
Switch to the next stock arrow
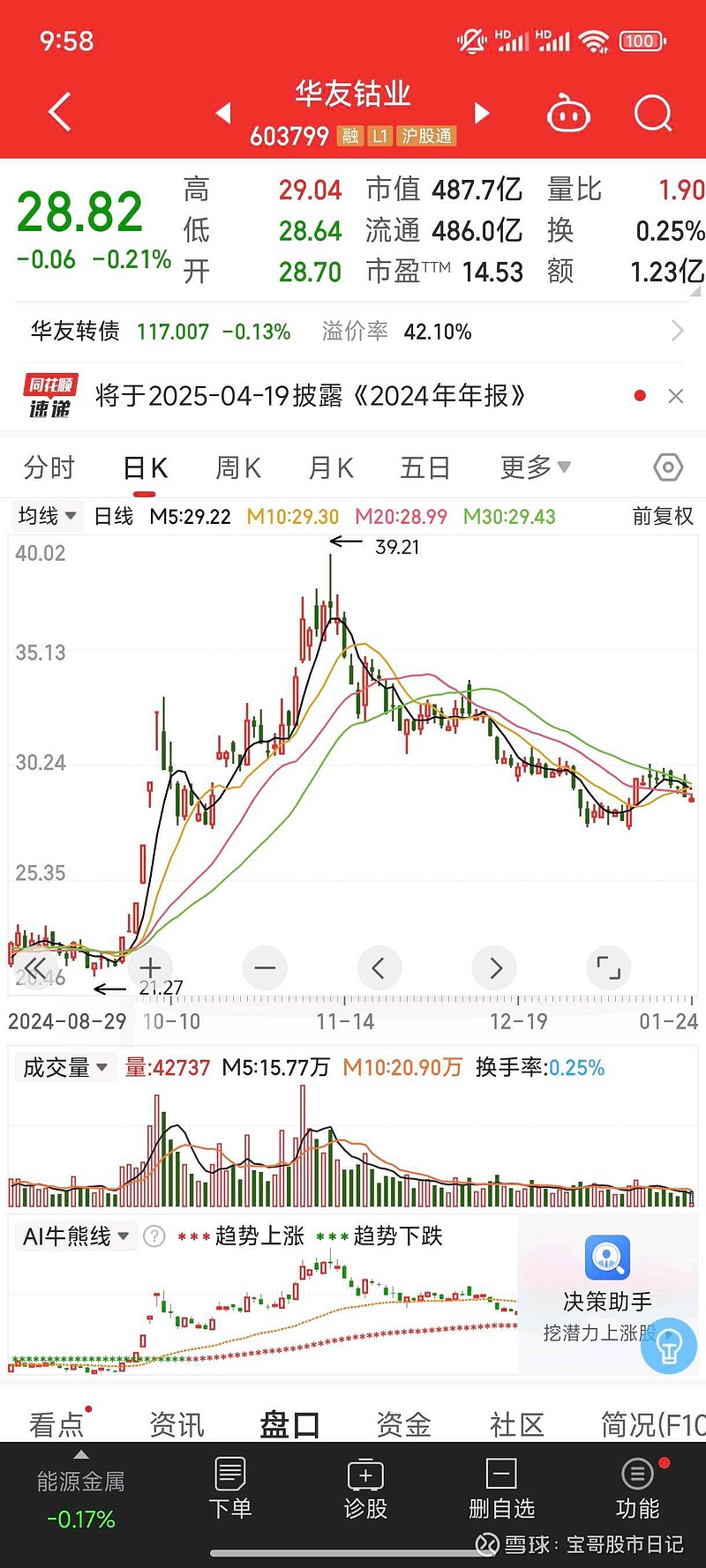(x=482, y=113)
